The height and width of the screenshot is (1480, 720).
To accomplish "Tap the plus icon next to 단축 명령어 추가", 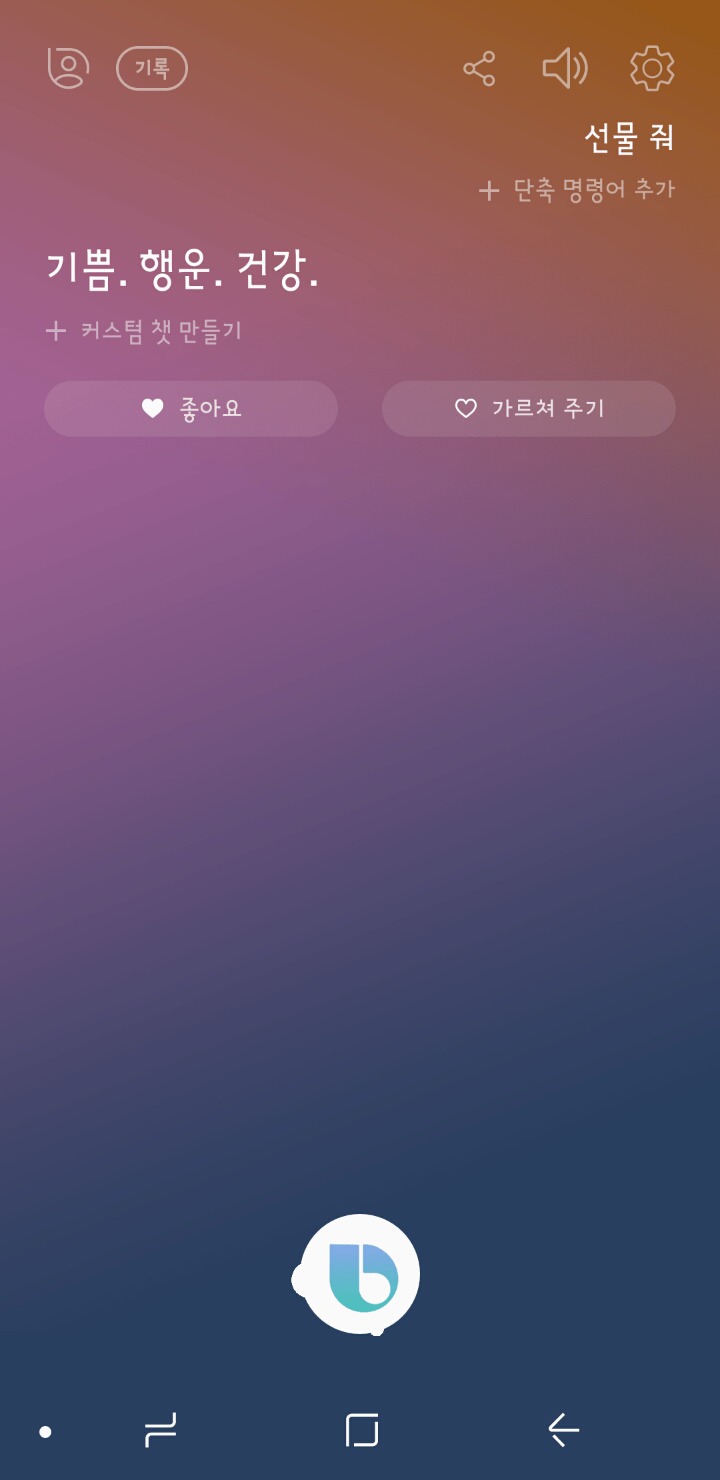I will [488, 189].
